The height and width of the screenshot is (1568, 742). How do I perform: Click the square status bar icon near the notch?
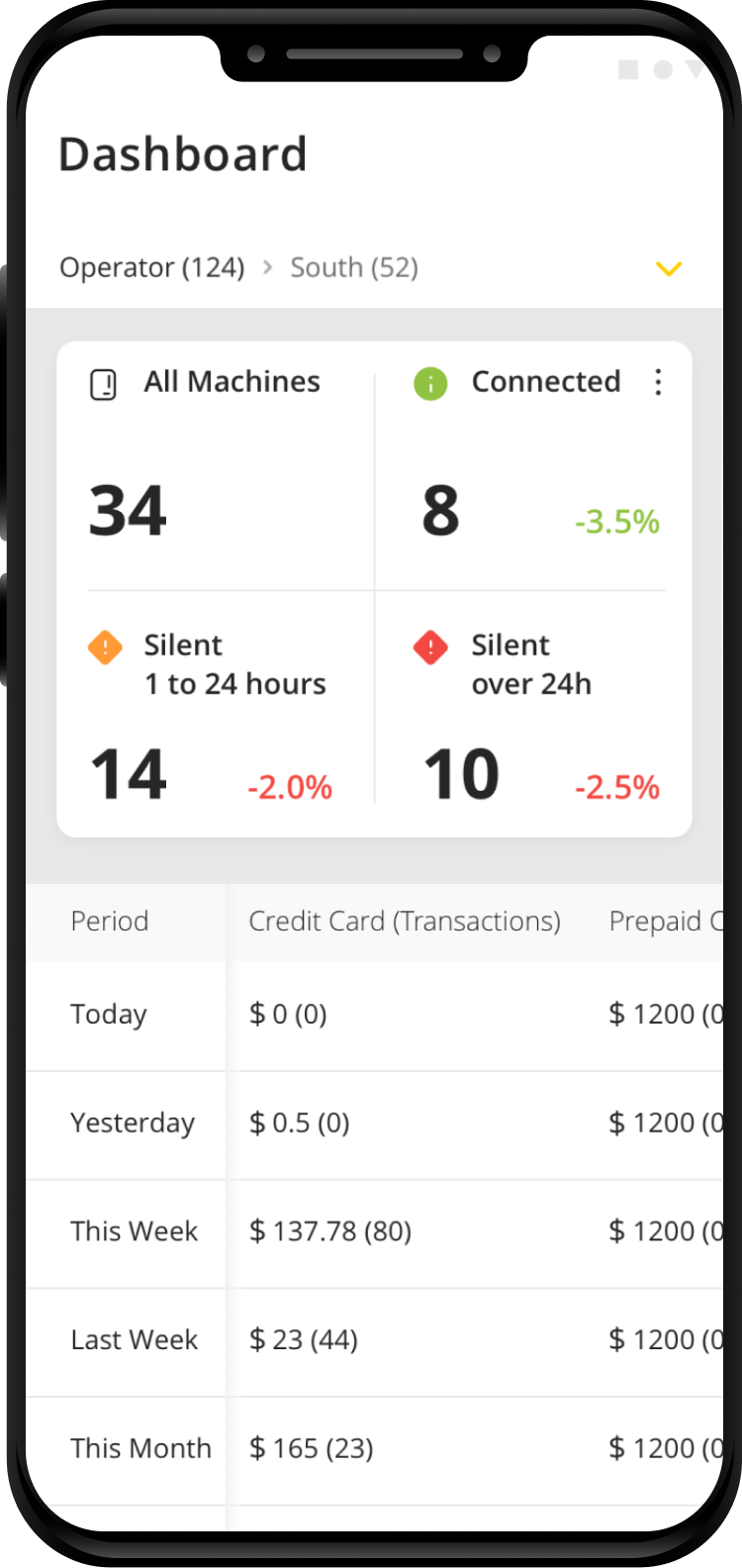[627, 69]
